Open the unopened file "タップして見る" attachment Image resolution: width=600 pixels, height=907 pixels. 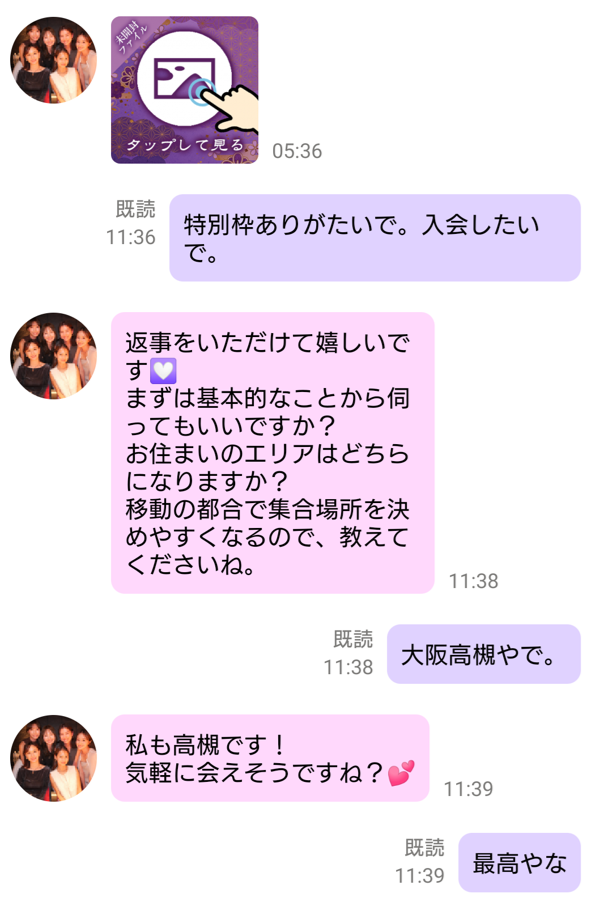(x=185, y=90)
